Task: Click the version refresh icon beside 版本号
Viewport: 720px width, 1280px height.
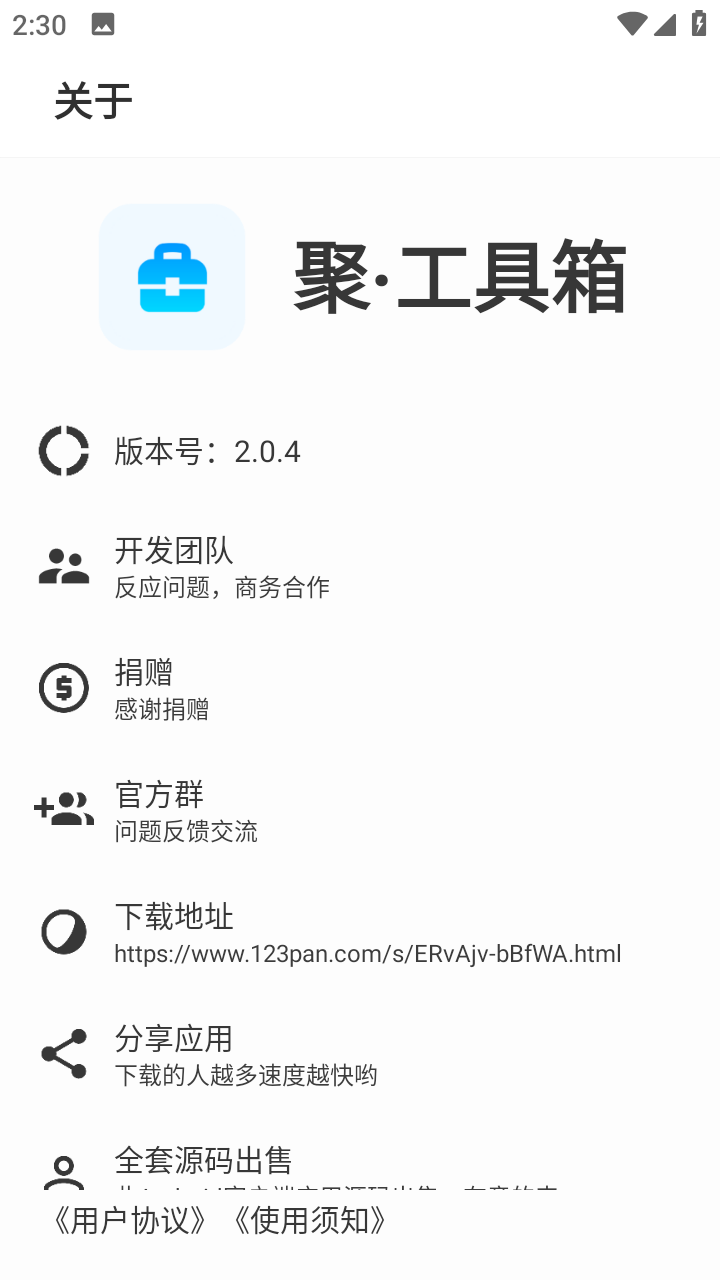Action: (63, 451)
